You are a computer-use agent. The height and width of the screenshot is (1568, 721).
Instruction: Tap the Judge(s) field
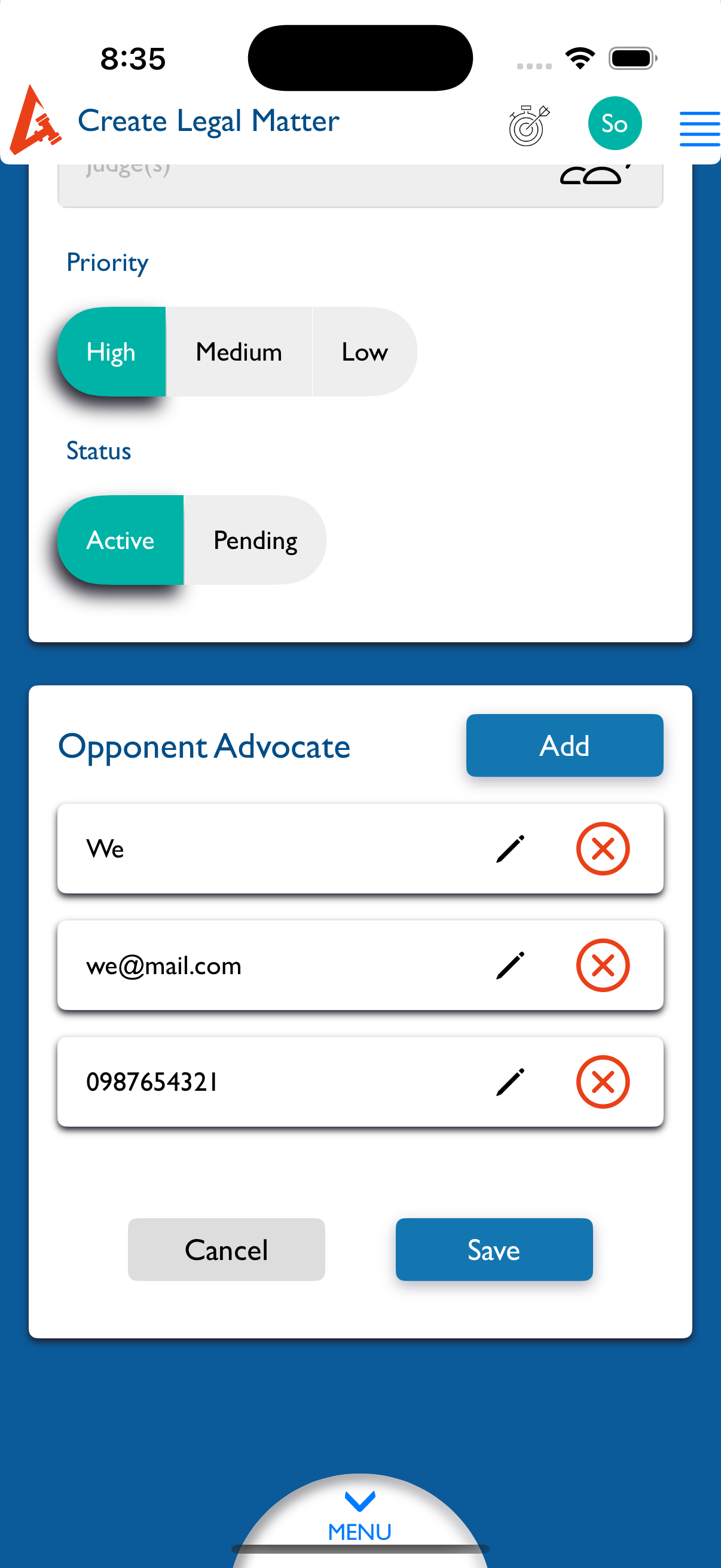click(304, 184)
